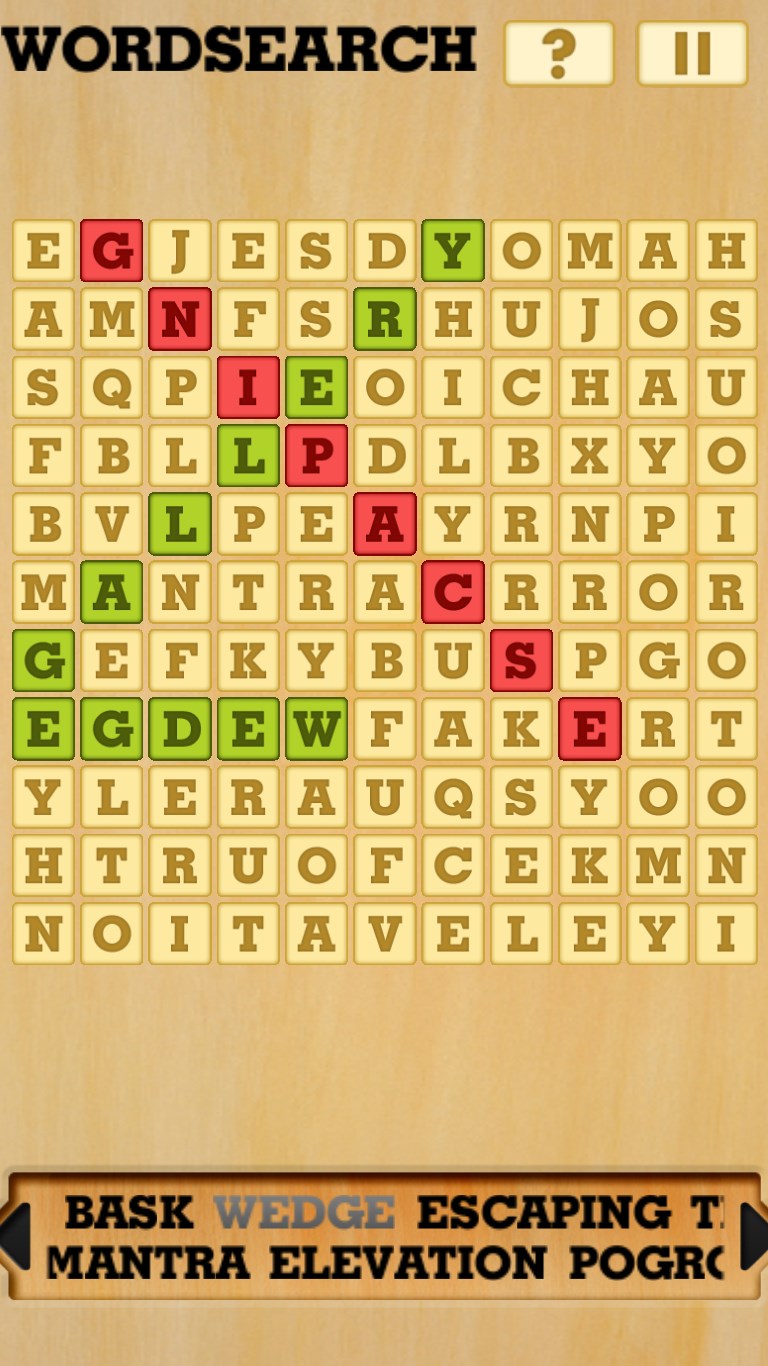
Task: Open the question mark help button
Action: (559, 53)
